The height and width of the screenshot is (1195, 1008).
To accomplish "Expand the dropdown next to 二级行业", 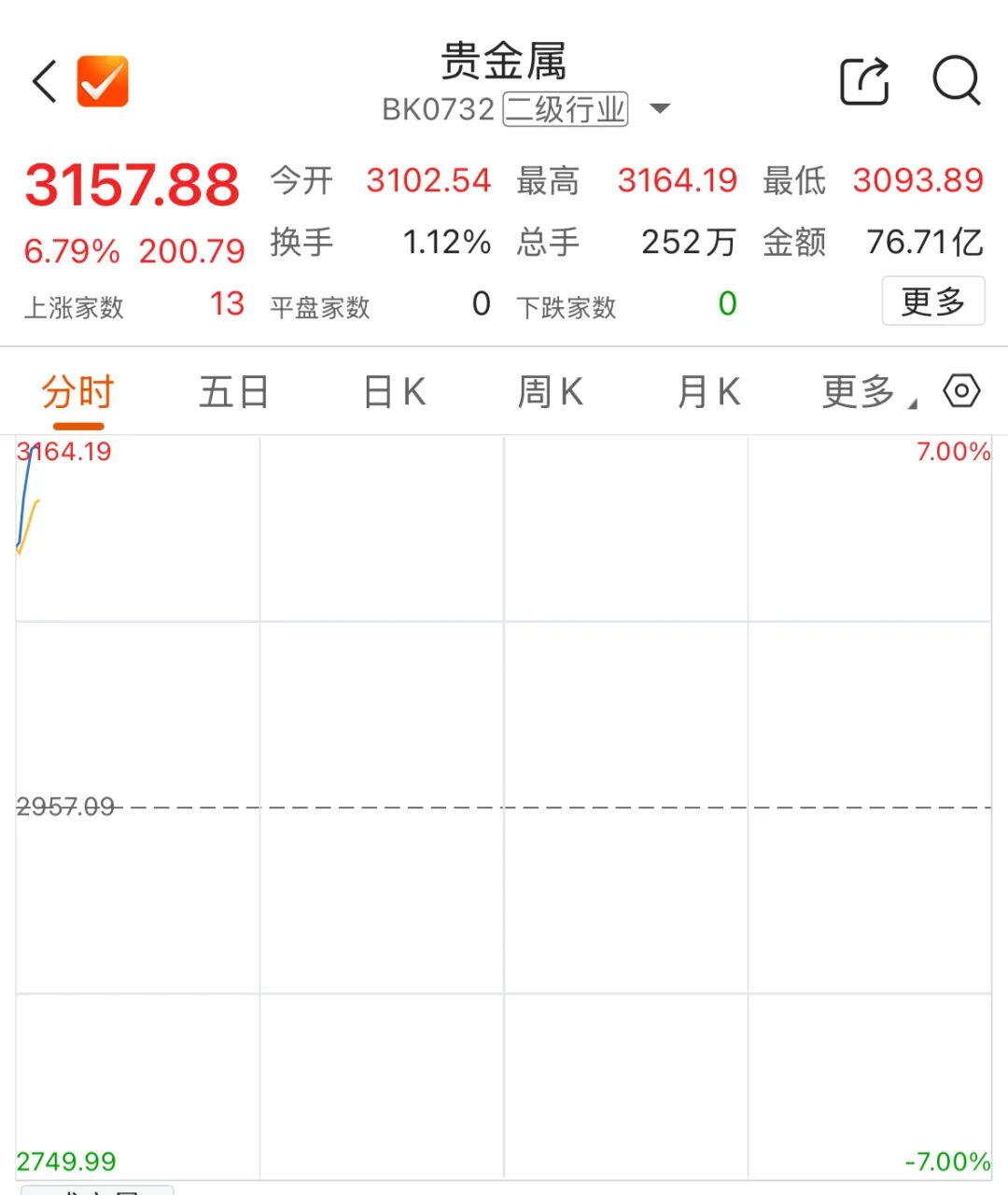I will pyautogui.click(x=660, y=109).
